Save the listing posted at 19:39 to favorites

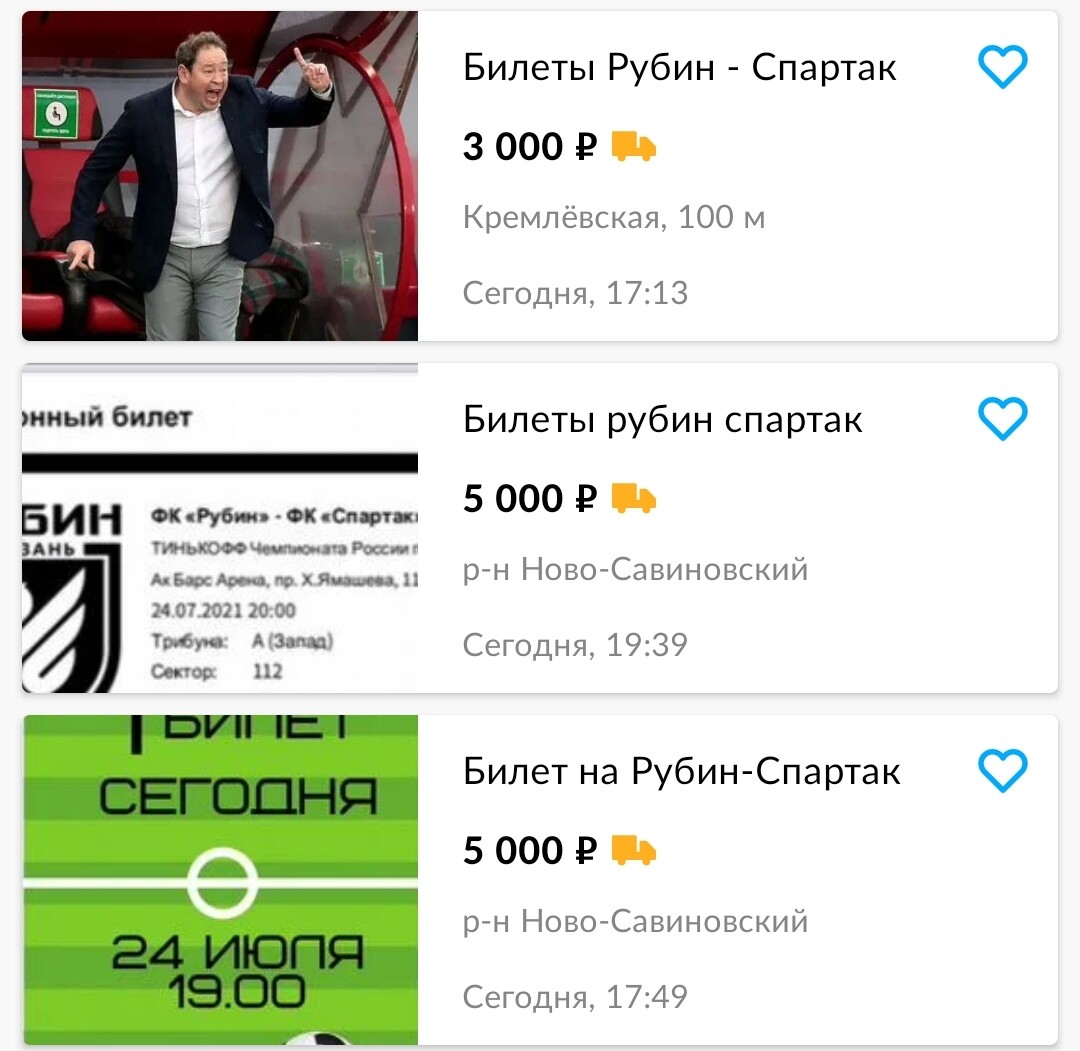[1002, 419]
